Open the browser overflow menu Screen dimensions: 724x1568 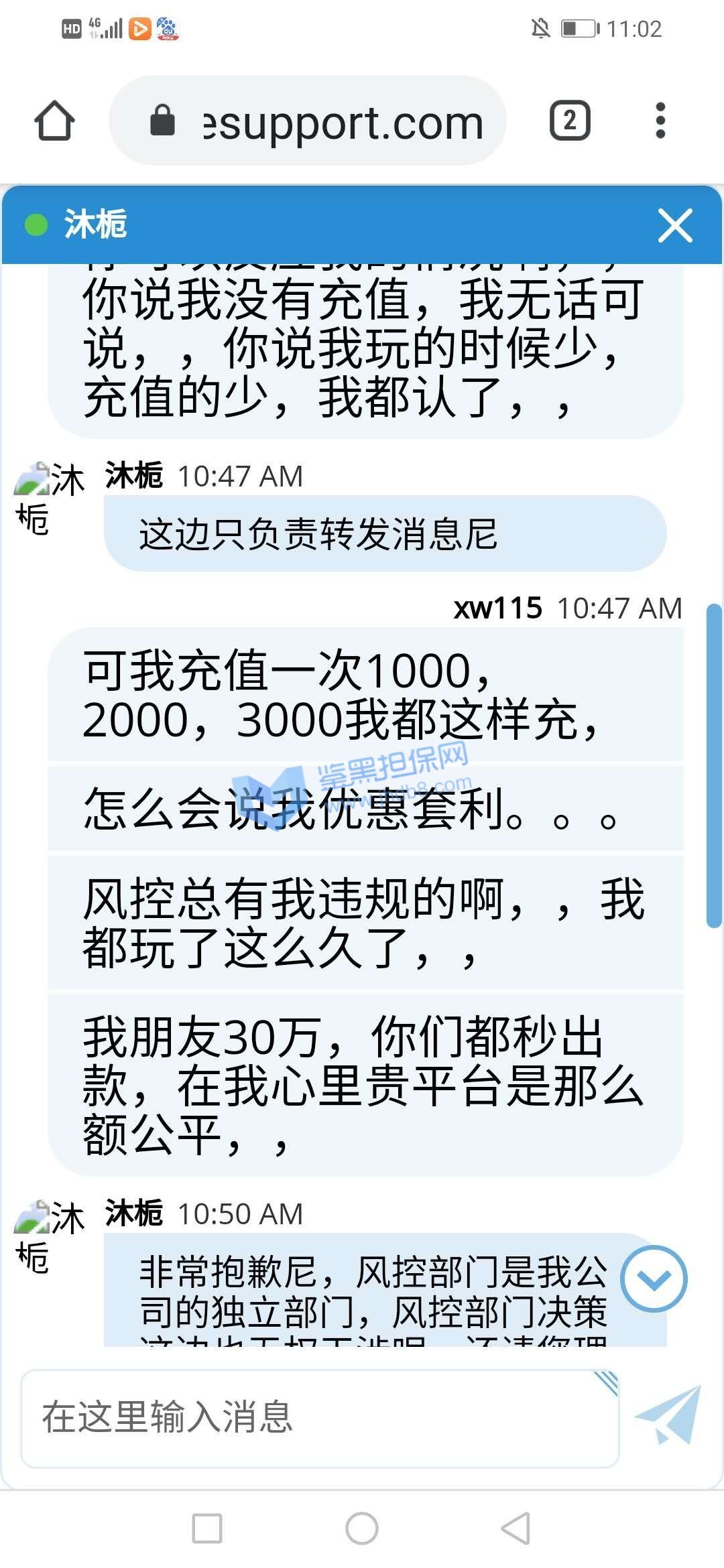pyautogui.click(x=660, y=121)
